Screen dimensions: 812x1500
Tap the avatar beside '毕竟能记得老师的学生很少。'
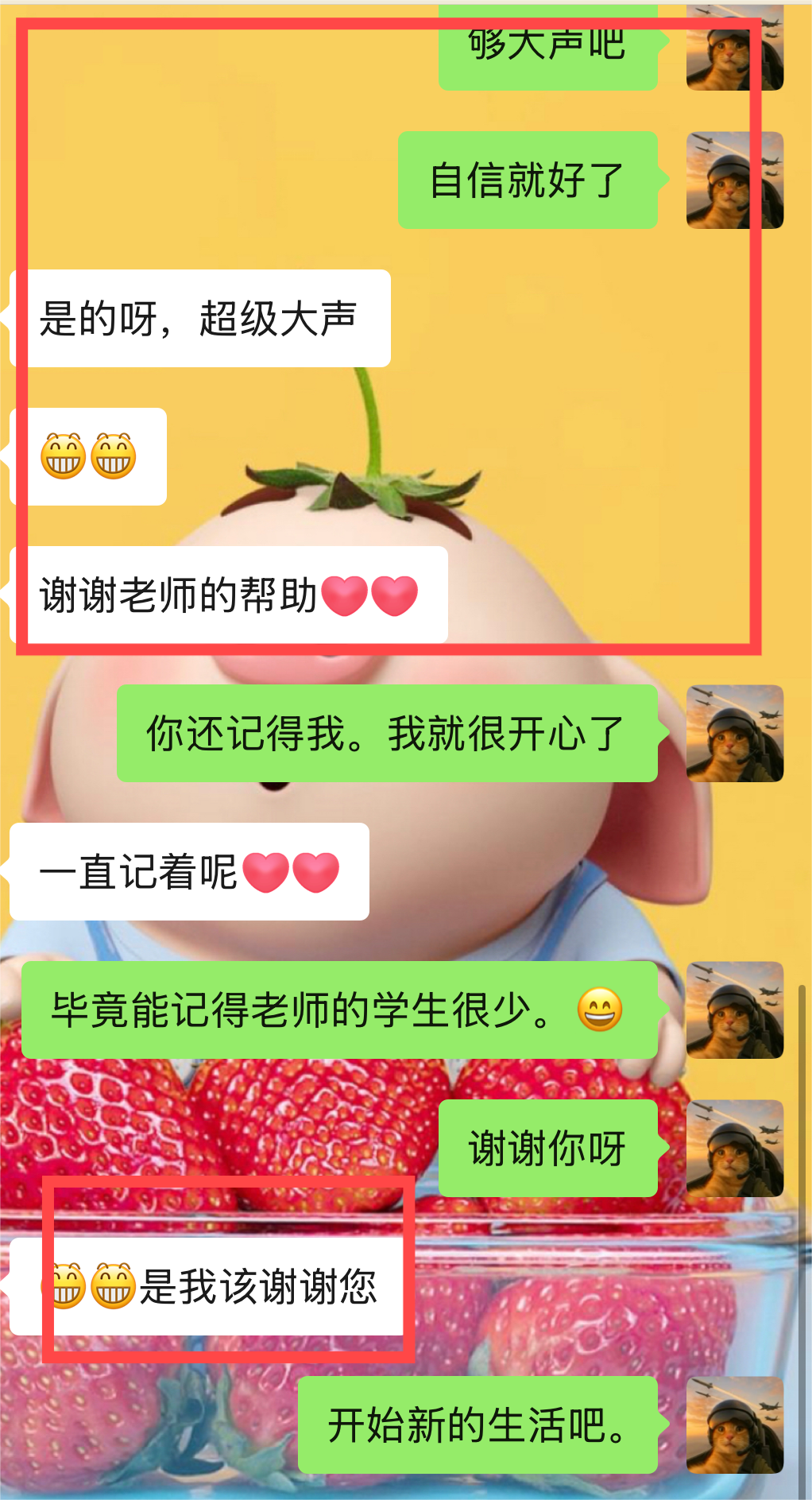click(x=734, y=1010)
